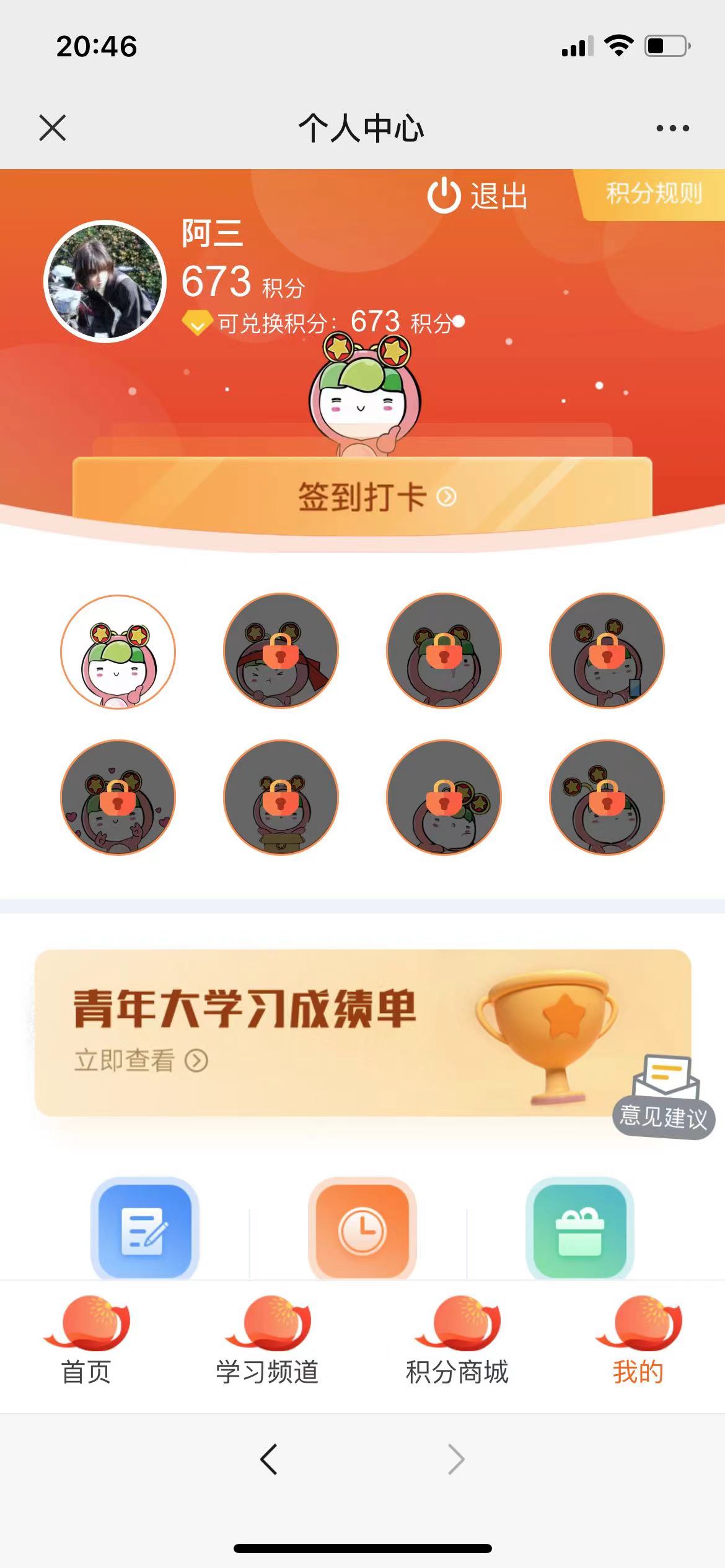Image resolution: width=725 pixels, height=1568 pixels.
Task: Go back with the browser back arrow
Action: click(x=268, y=1460)
